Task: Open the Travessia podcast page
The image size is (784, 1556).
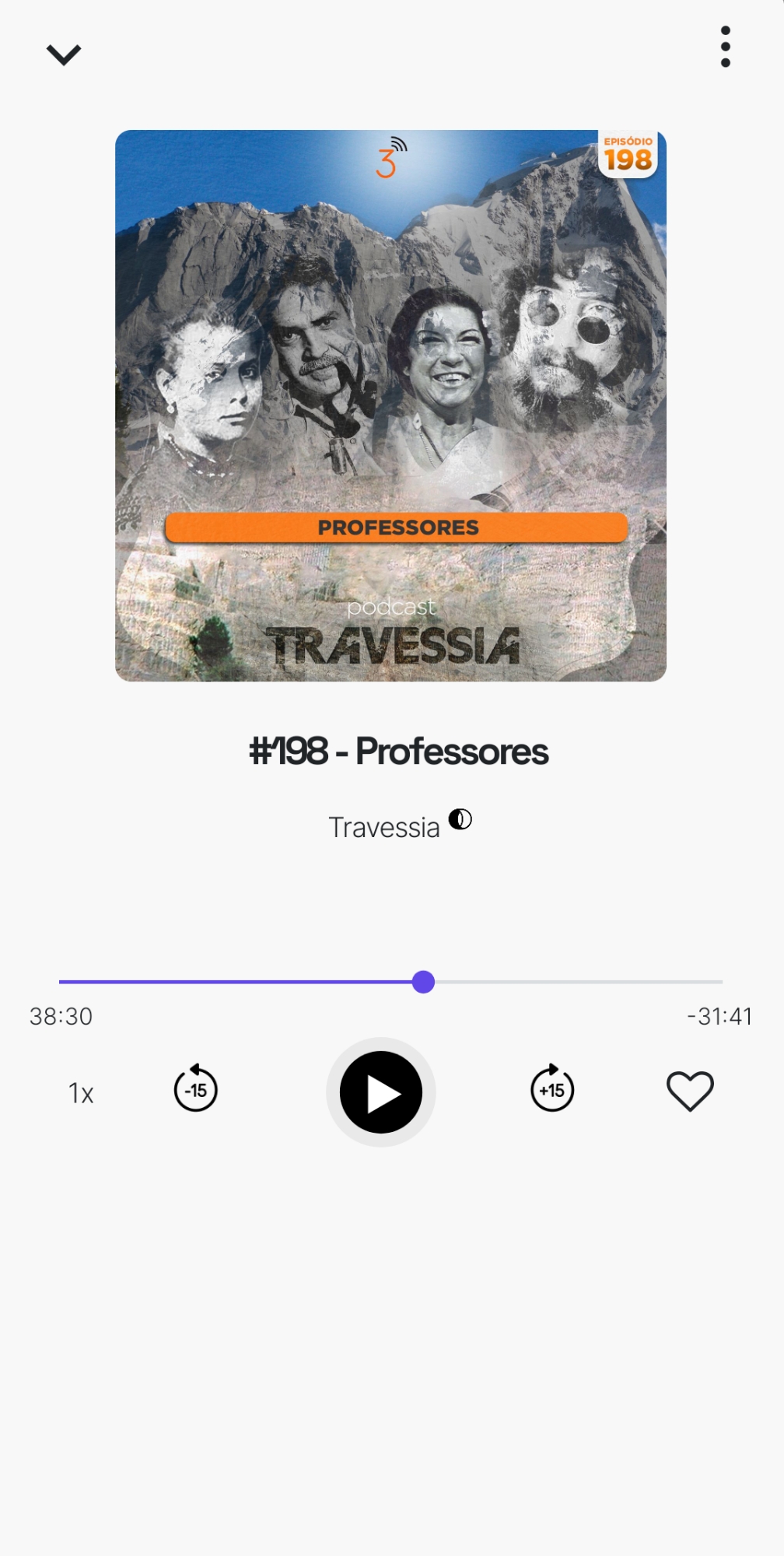Action: pos(384,827)
